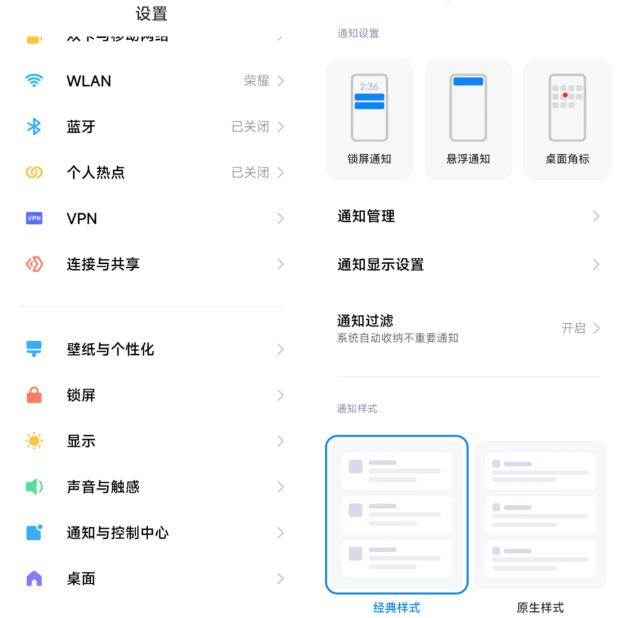This screenshot has width=619, height=618.
Task: Open 蓝牙 settings row
Action: 150,127
